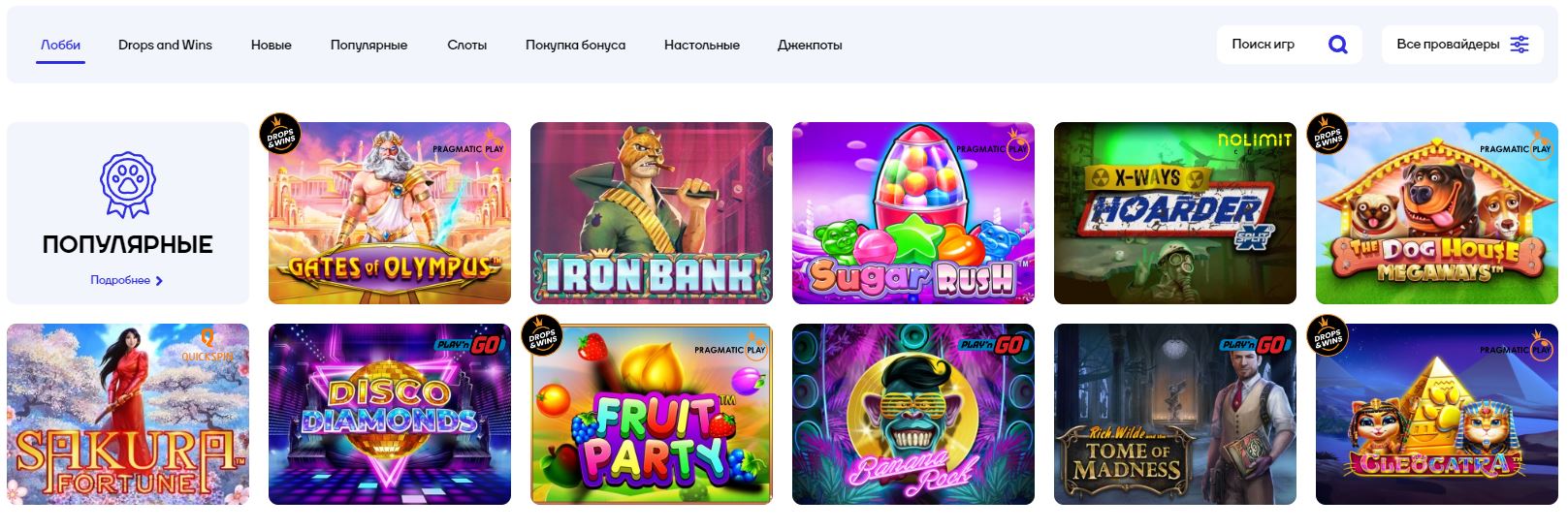Select the Популярные tab

(368, 45)
